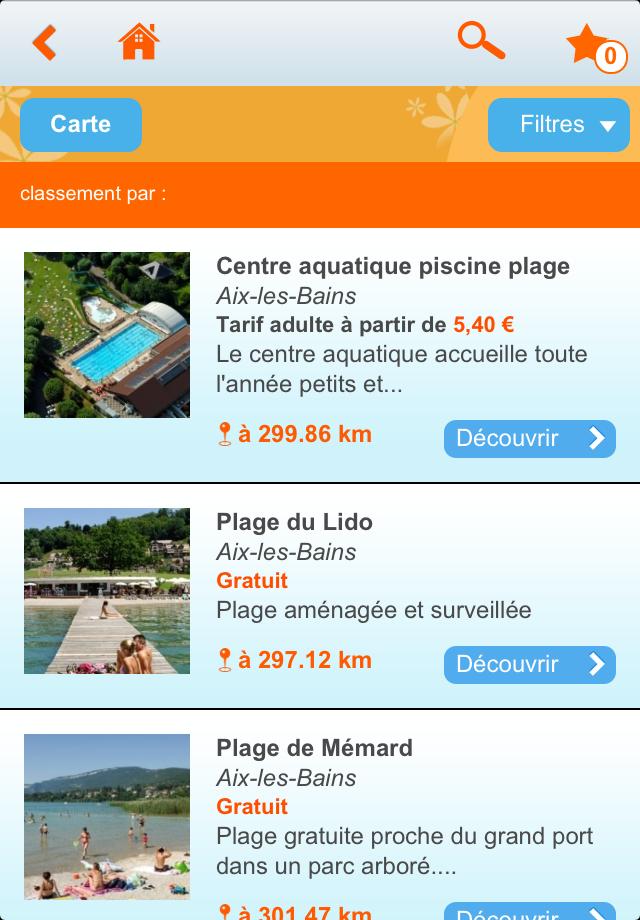Screen dimensions: 640x920
Task: Open the Centre aquatique piscine plage photo
Action: pos(107,335)
